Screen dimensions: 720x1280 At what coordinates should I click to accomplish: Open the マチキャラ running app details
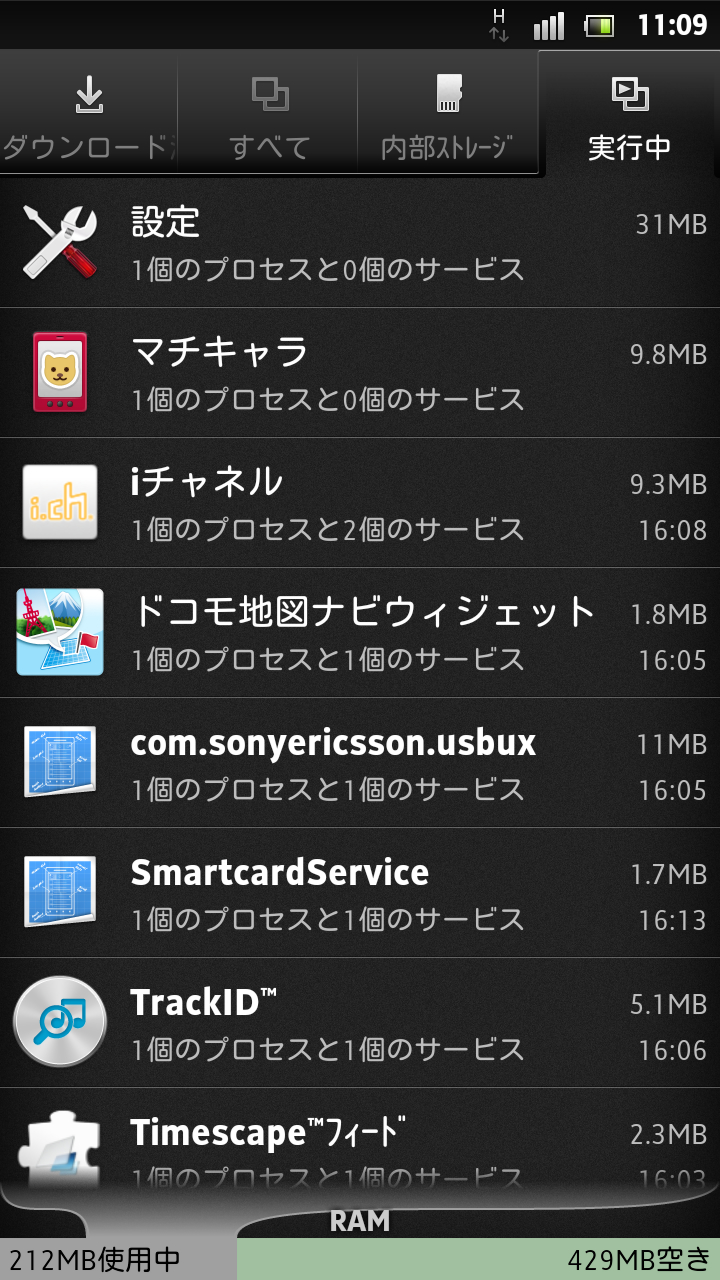click(360, 373)
